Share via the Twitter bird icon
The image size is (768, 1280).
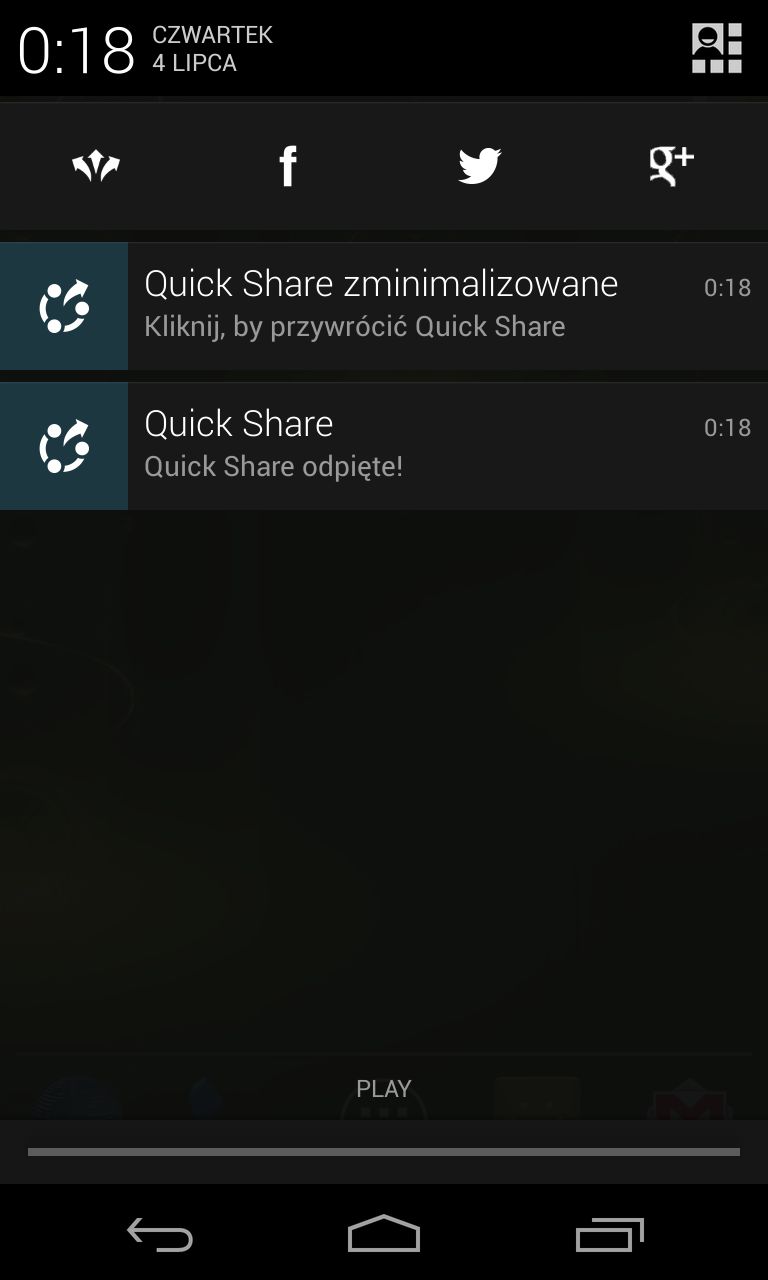(x=480, y=166)
